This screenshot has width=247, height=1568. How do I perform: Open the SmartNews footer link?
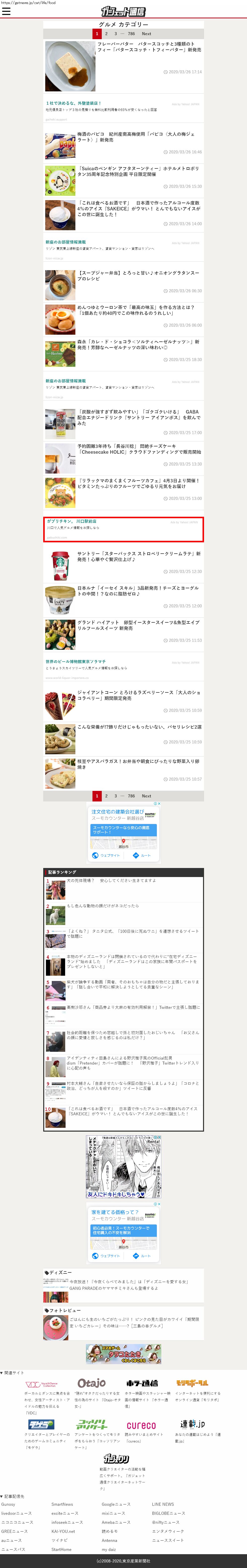point(62,1504)
